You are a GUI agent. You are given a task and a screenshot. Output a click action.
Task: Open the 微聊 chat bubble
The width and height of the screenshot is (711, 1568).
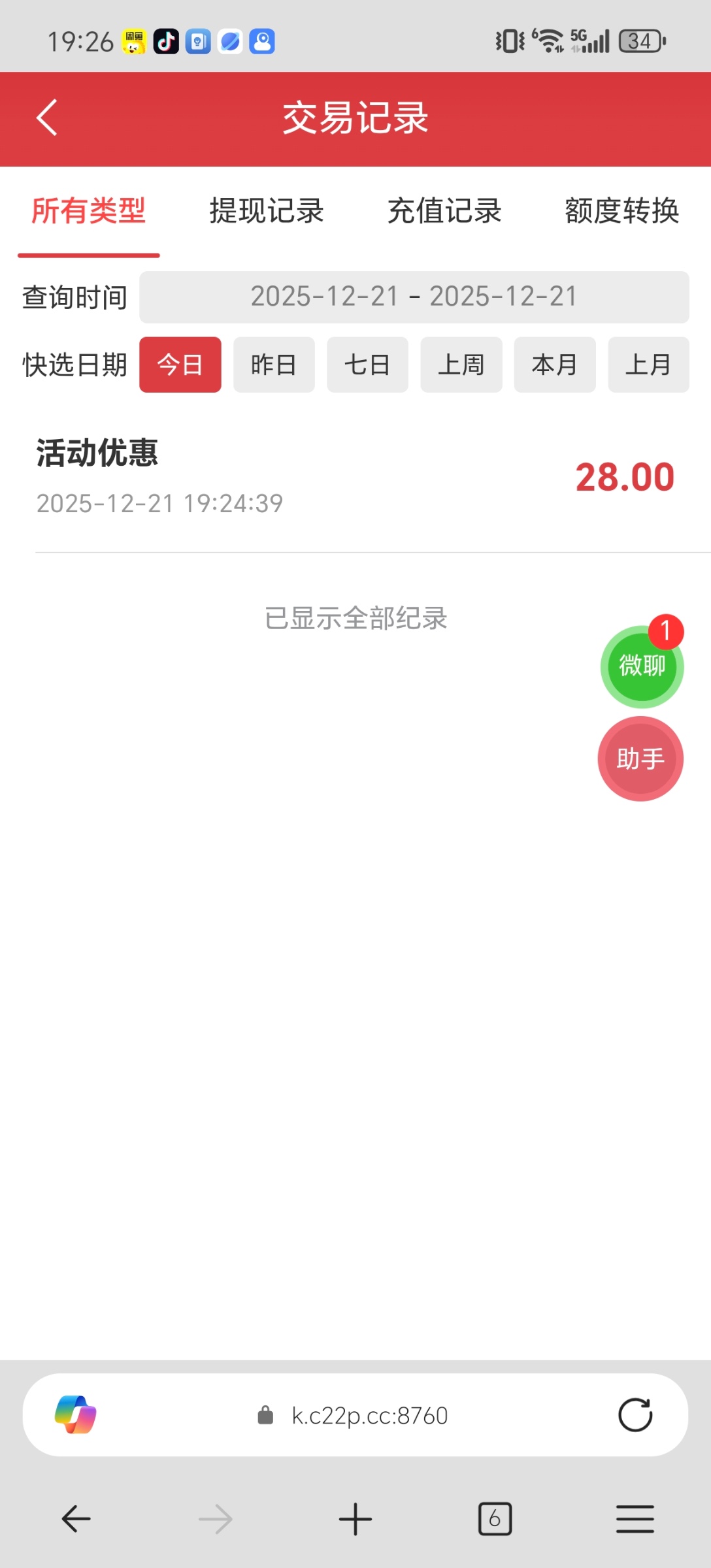click(642, 666)
